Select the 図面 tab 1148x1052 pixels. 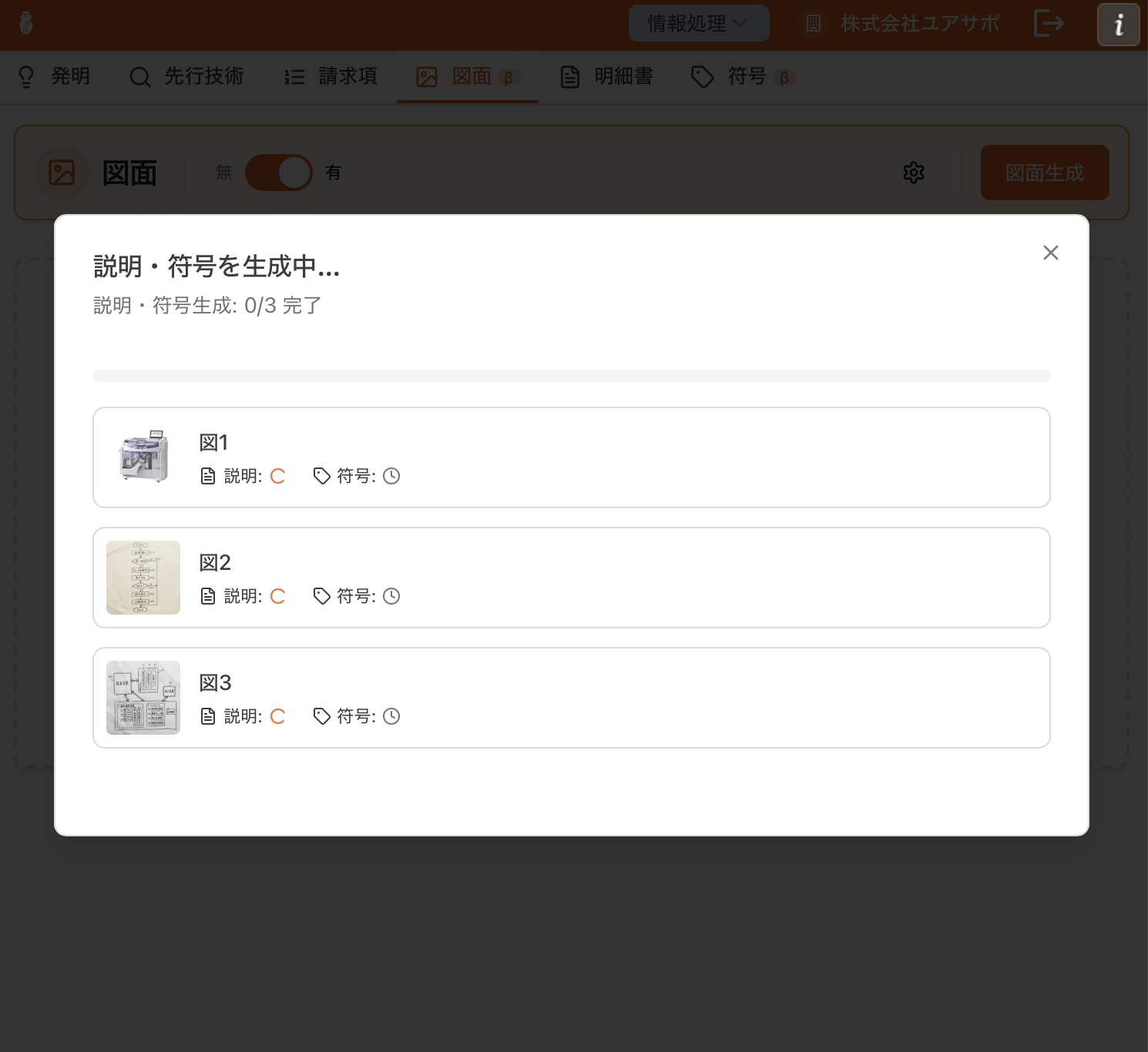(x=467, y=76)
